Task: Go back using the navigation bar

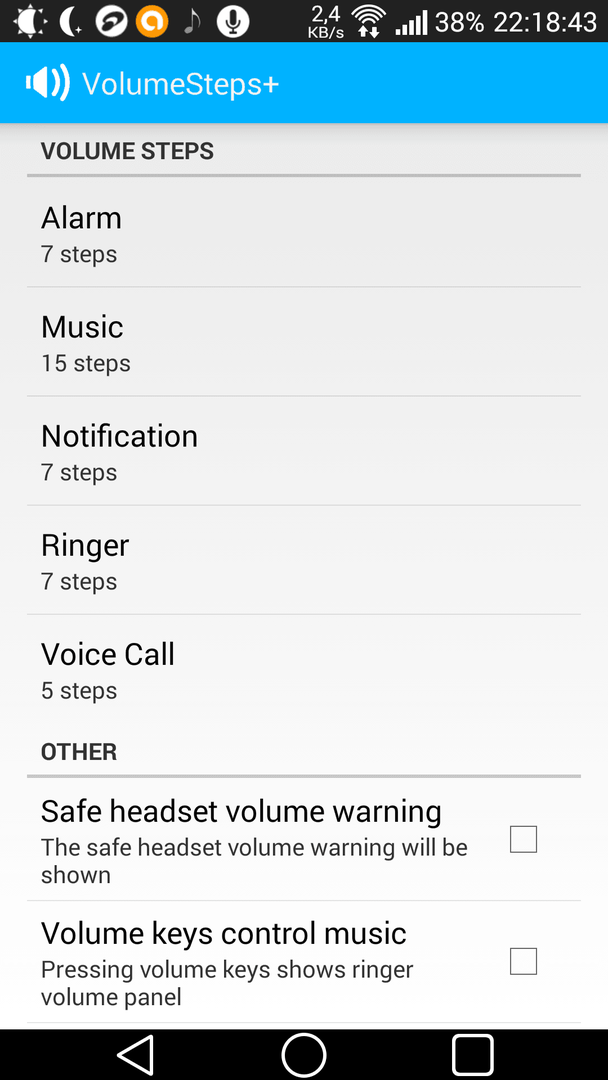Action: [x=136, y=1055]
